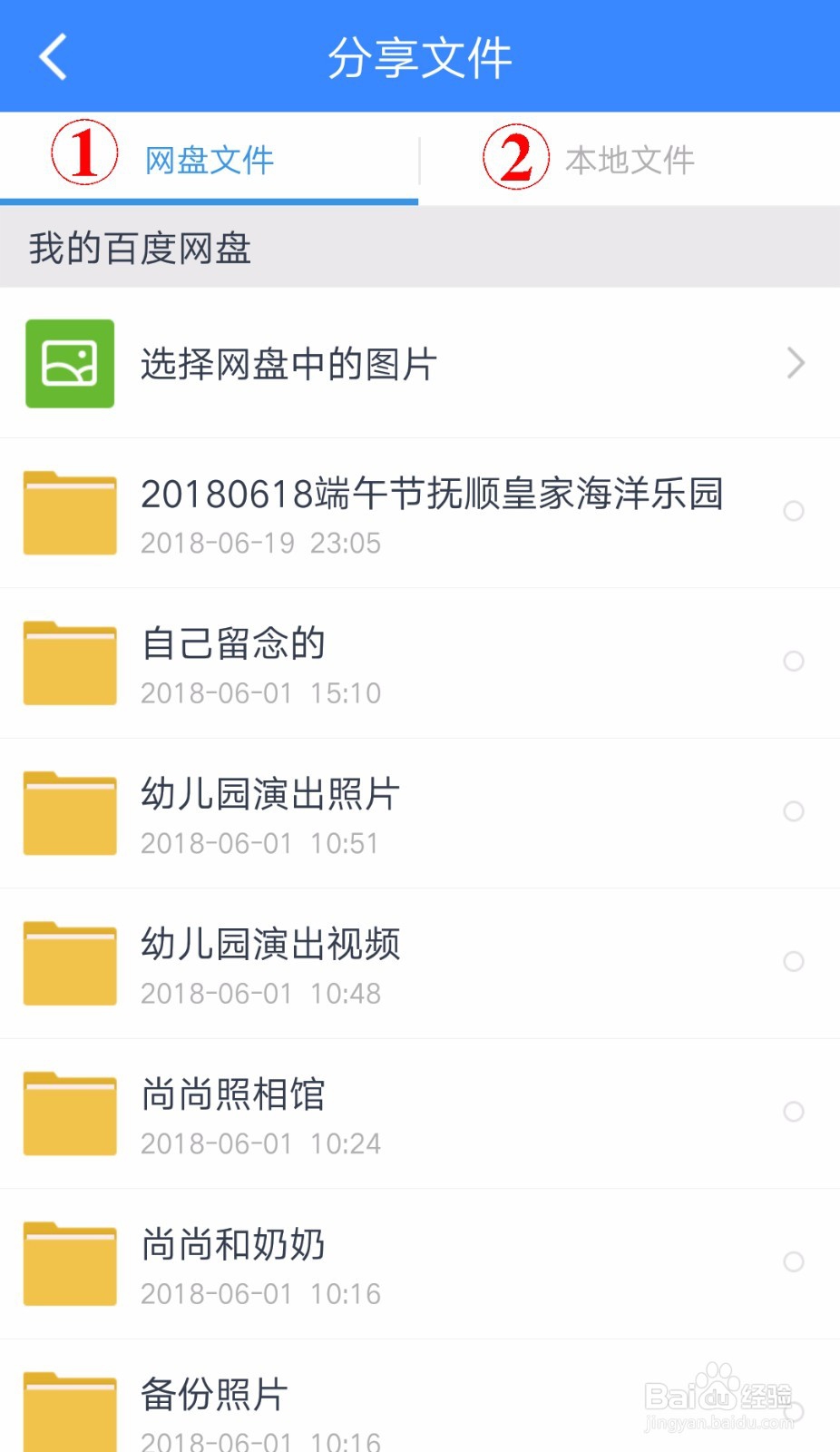Viewport: 840px width, 1452px height.
Task: Tap the folder icon beside 自己留念的
Action: (x=70, y=662)
